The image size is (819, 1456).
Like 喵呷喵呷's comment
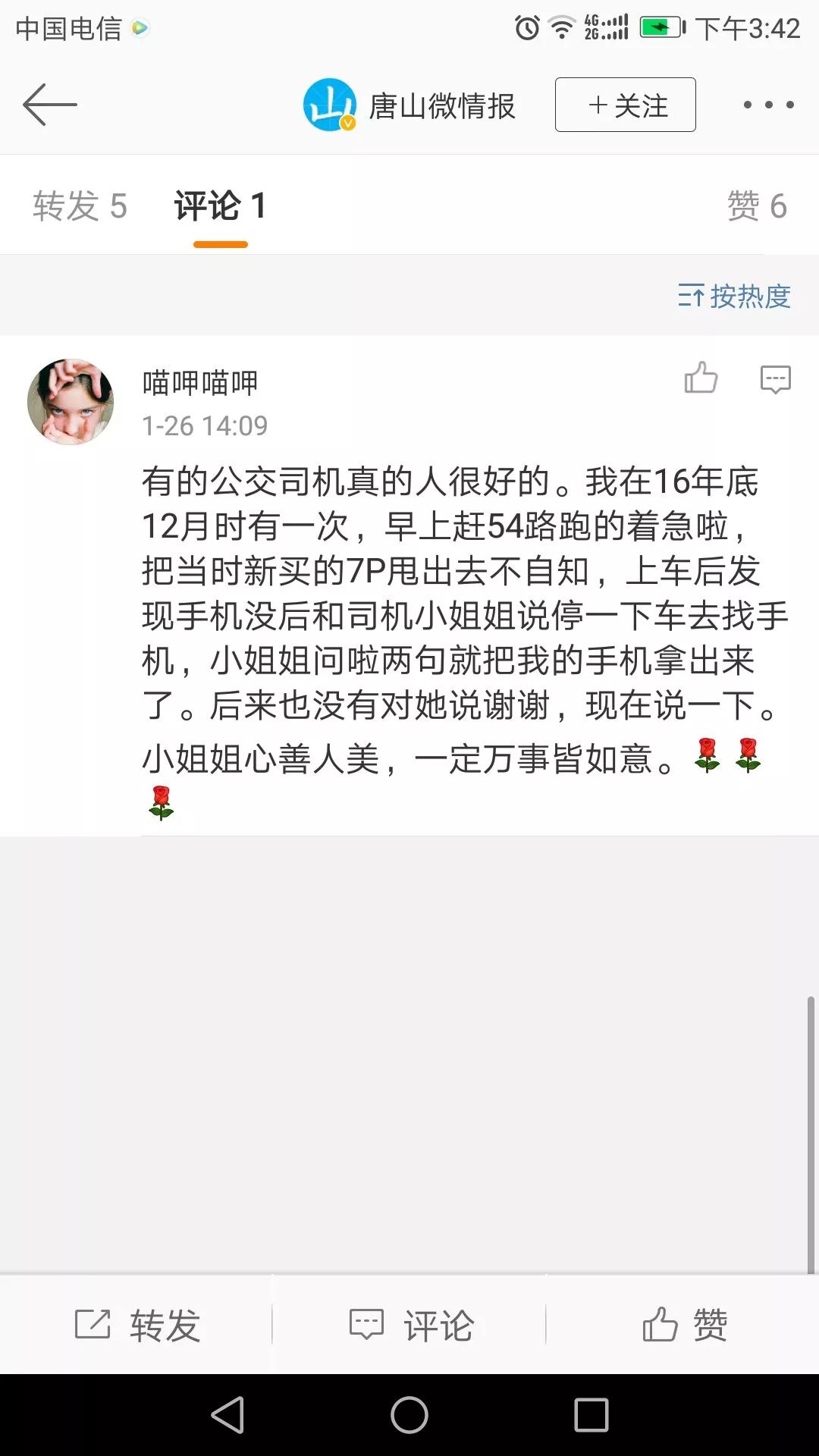point(701,378)
